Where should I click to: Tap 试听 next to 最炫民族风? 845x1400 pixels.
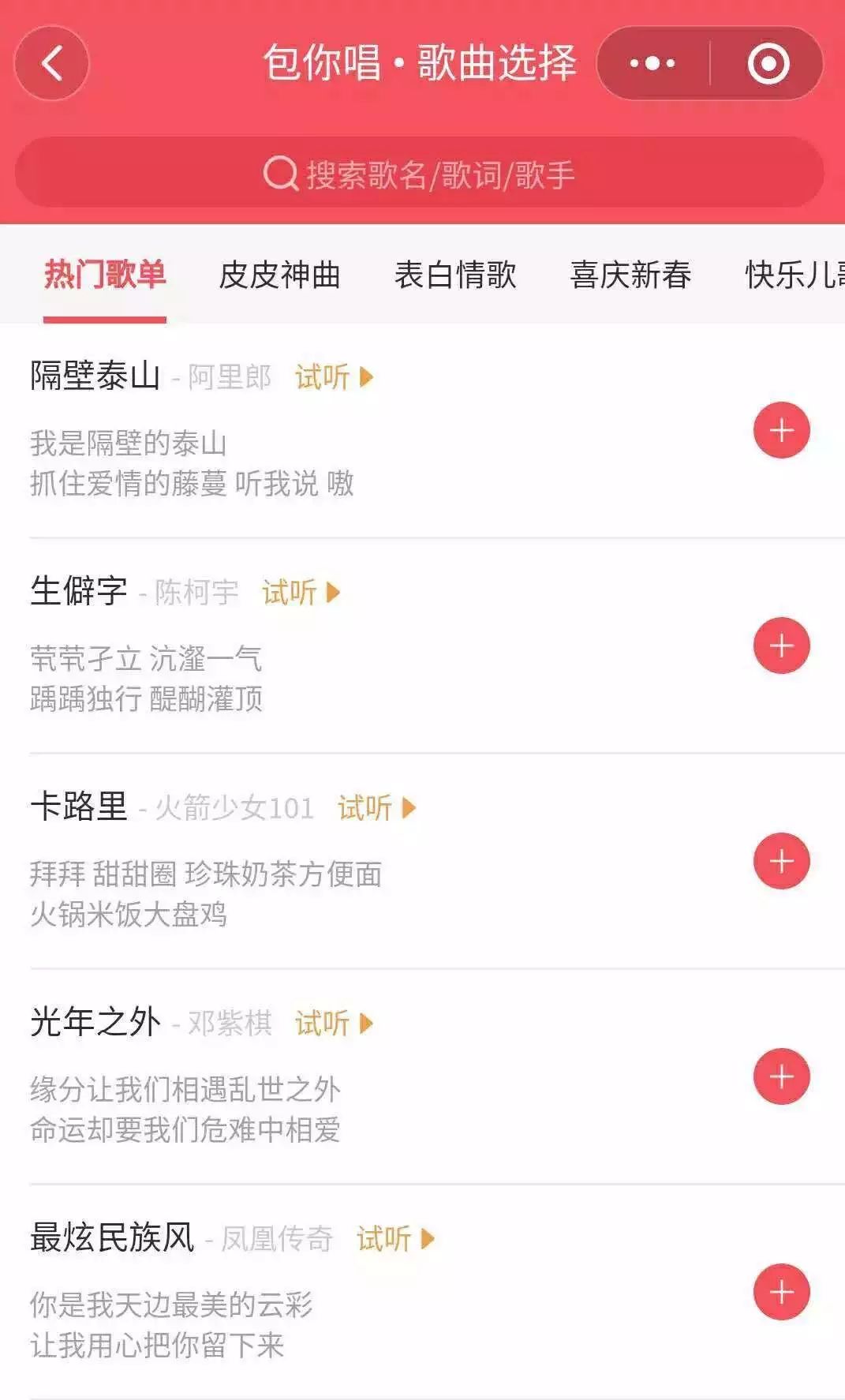point(394,1239)
